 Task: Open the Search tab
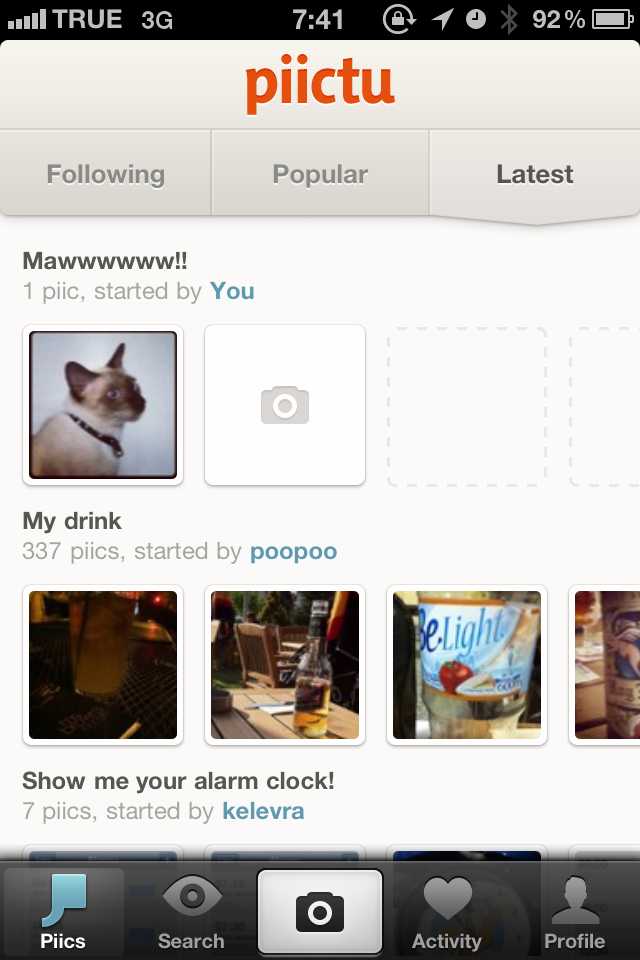coord(191,912)
